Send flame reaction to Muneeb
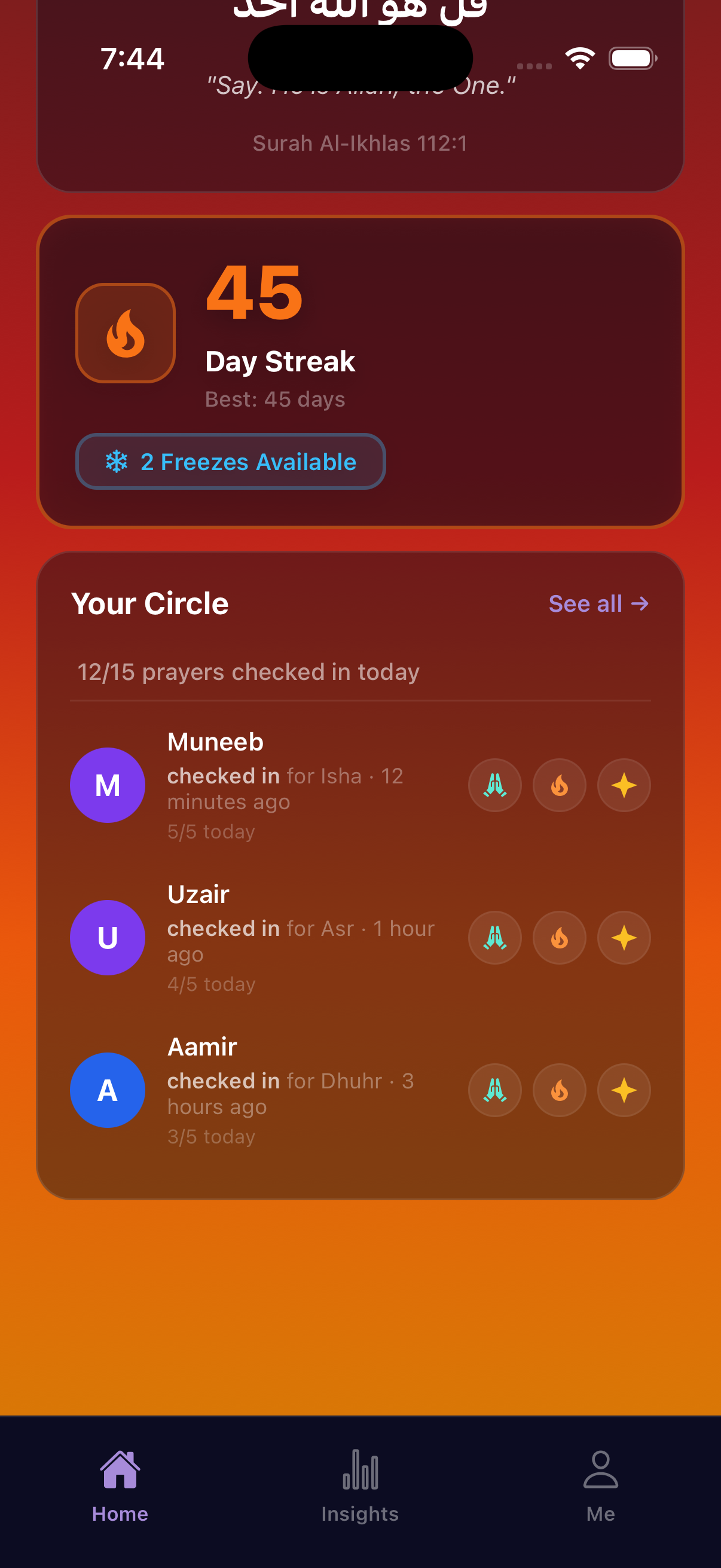The image size is (721, 1568). point(559,785)
